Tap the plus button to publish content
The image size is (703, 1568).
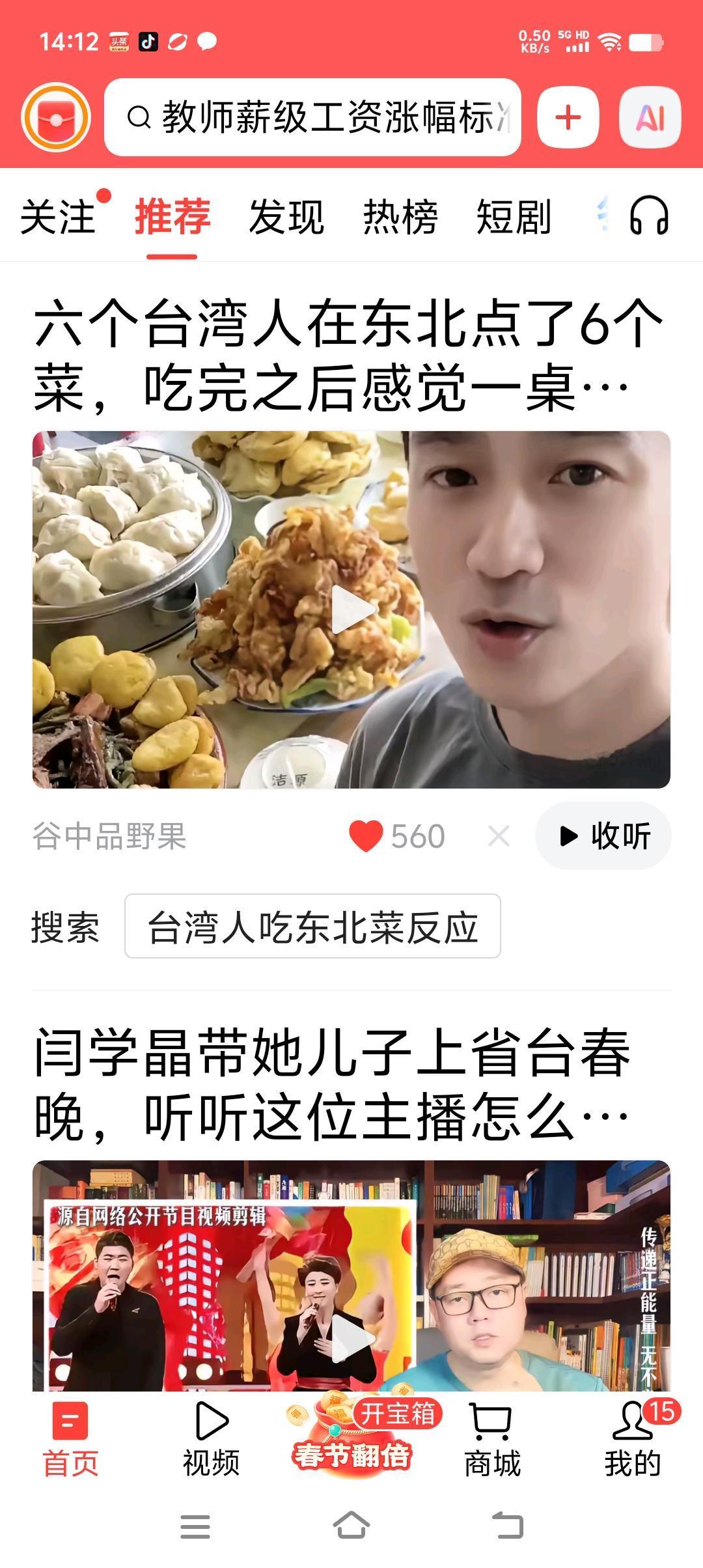(x=566, y=119)
